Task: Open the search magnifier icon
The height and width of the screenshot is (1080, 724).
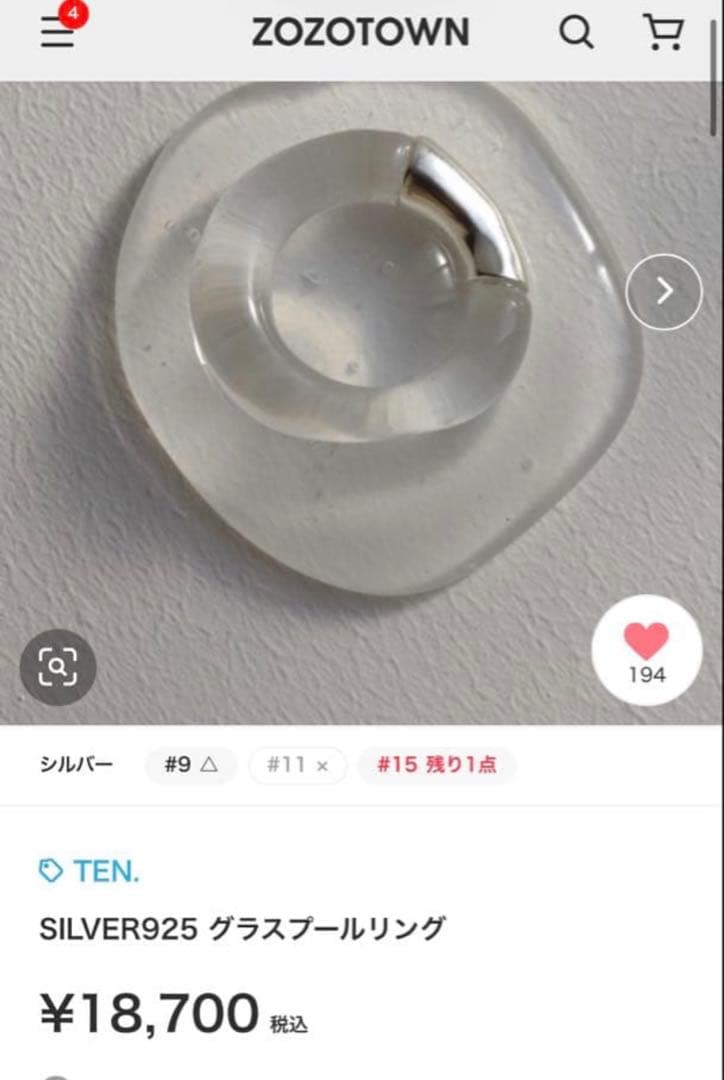Action: coord(576,33)
